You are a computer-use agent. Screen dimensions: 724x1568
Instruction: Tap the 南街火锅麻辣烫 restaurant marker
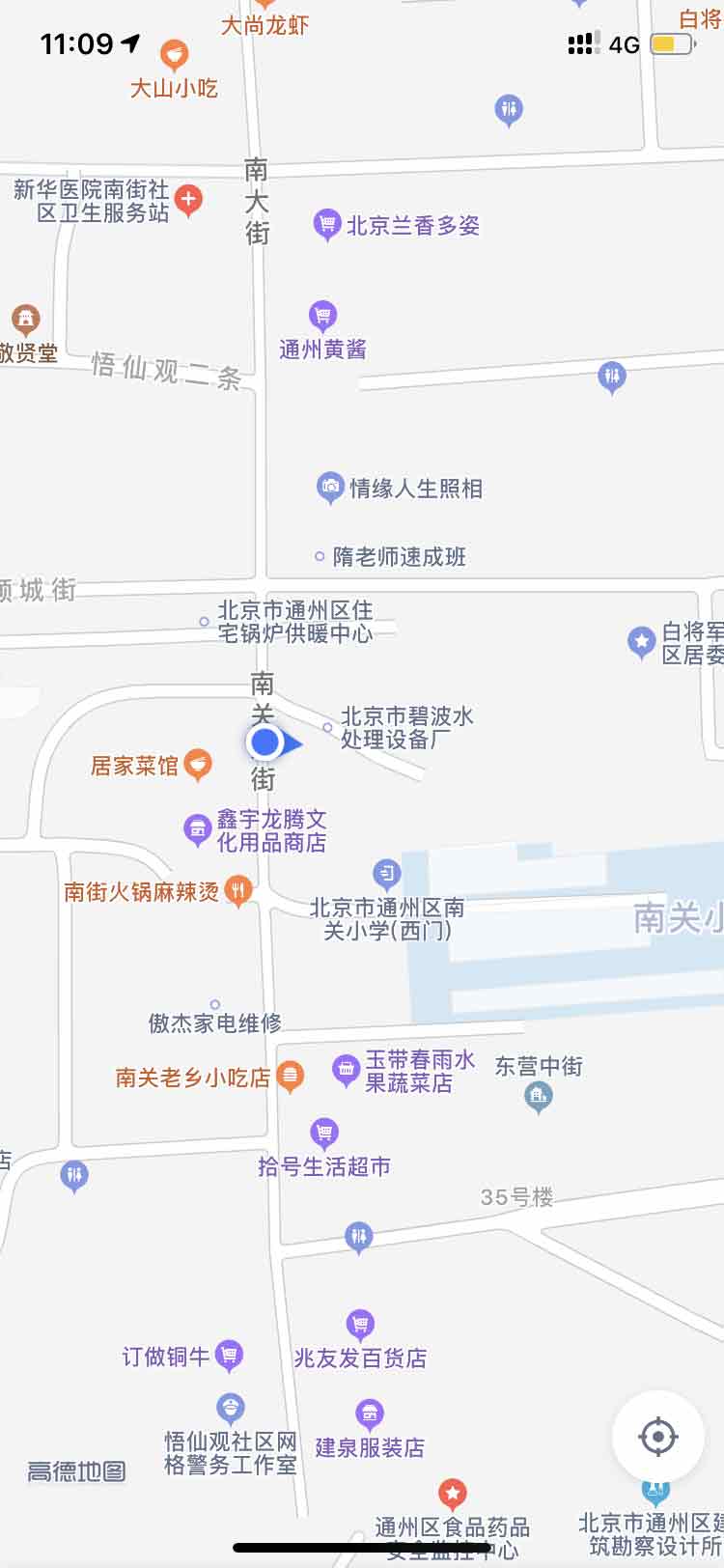237,890
